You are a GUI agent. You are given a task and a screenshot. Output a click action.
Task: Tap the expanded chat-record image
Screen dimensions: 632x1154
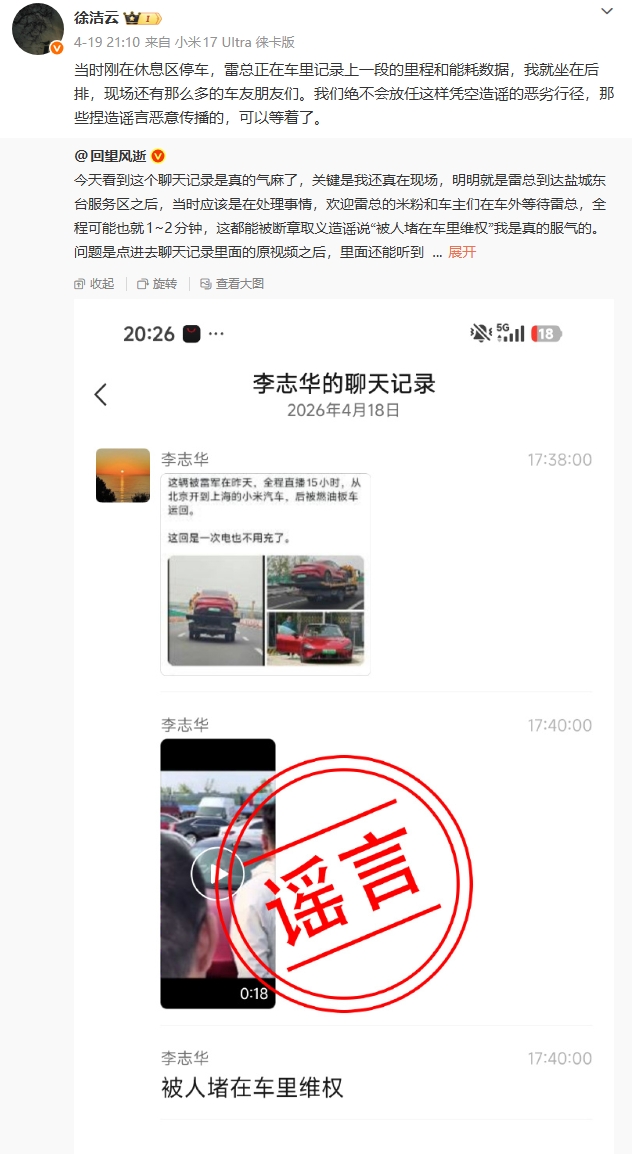click(343, 700)
